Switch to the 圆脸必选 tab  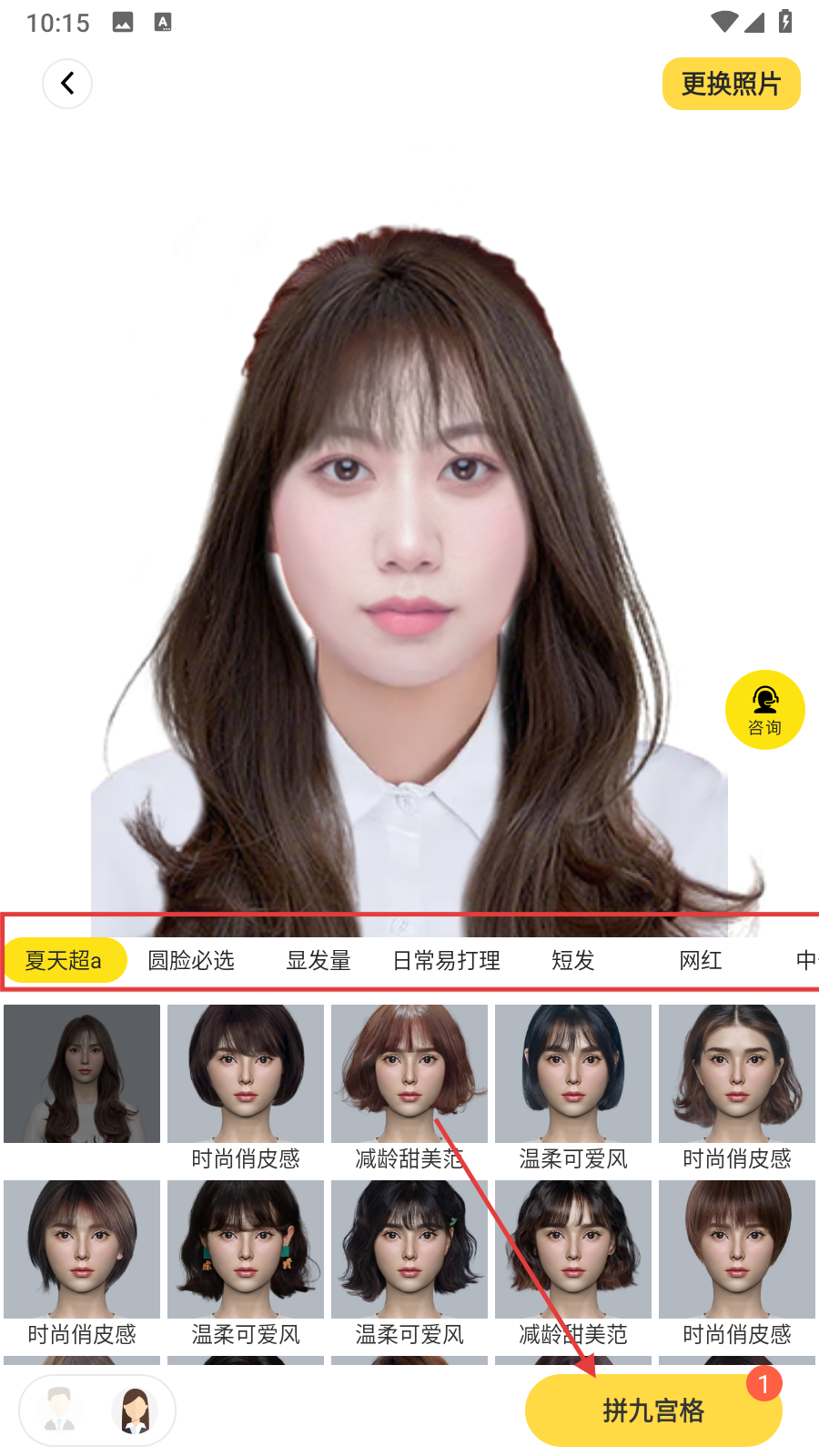(191, 960)
